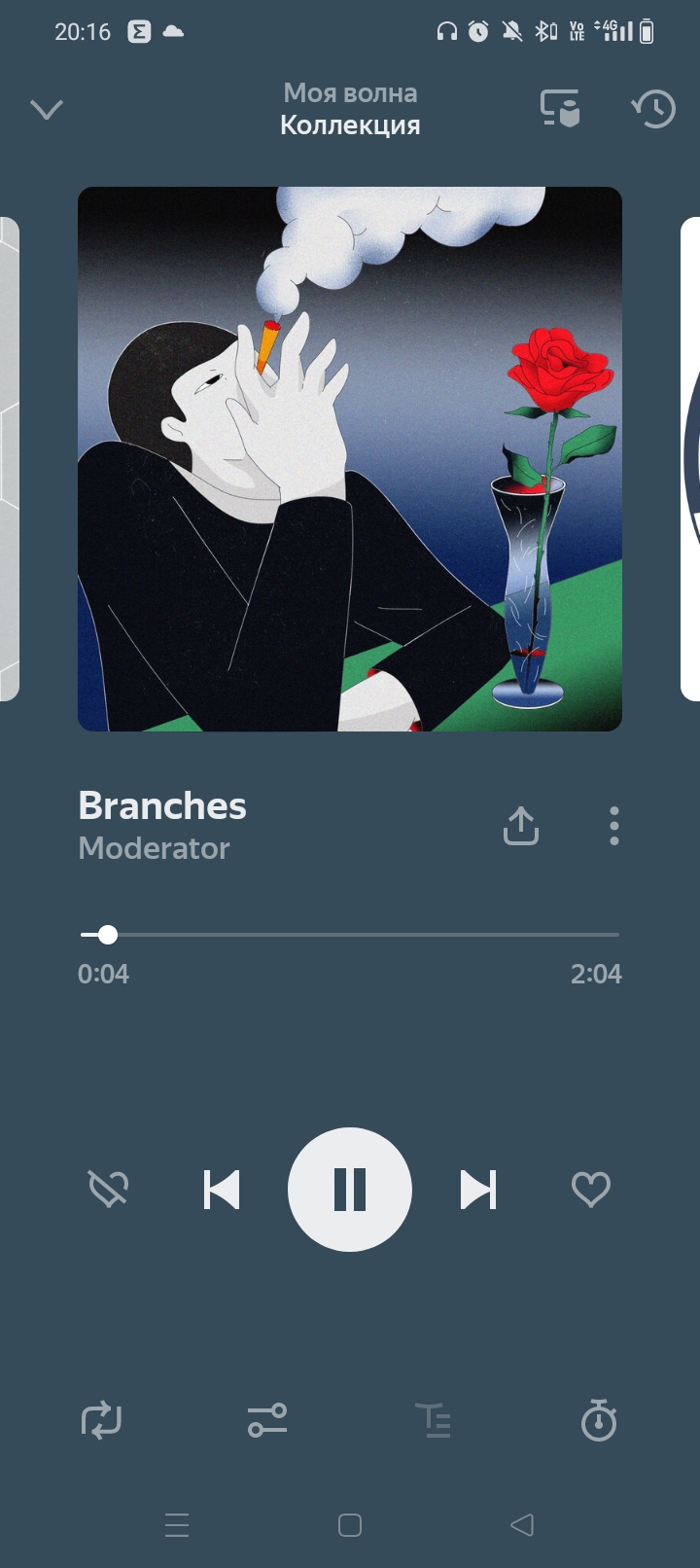
Task: Tap the Branches album cover
Action: [x=350, y=459]
